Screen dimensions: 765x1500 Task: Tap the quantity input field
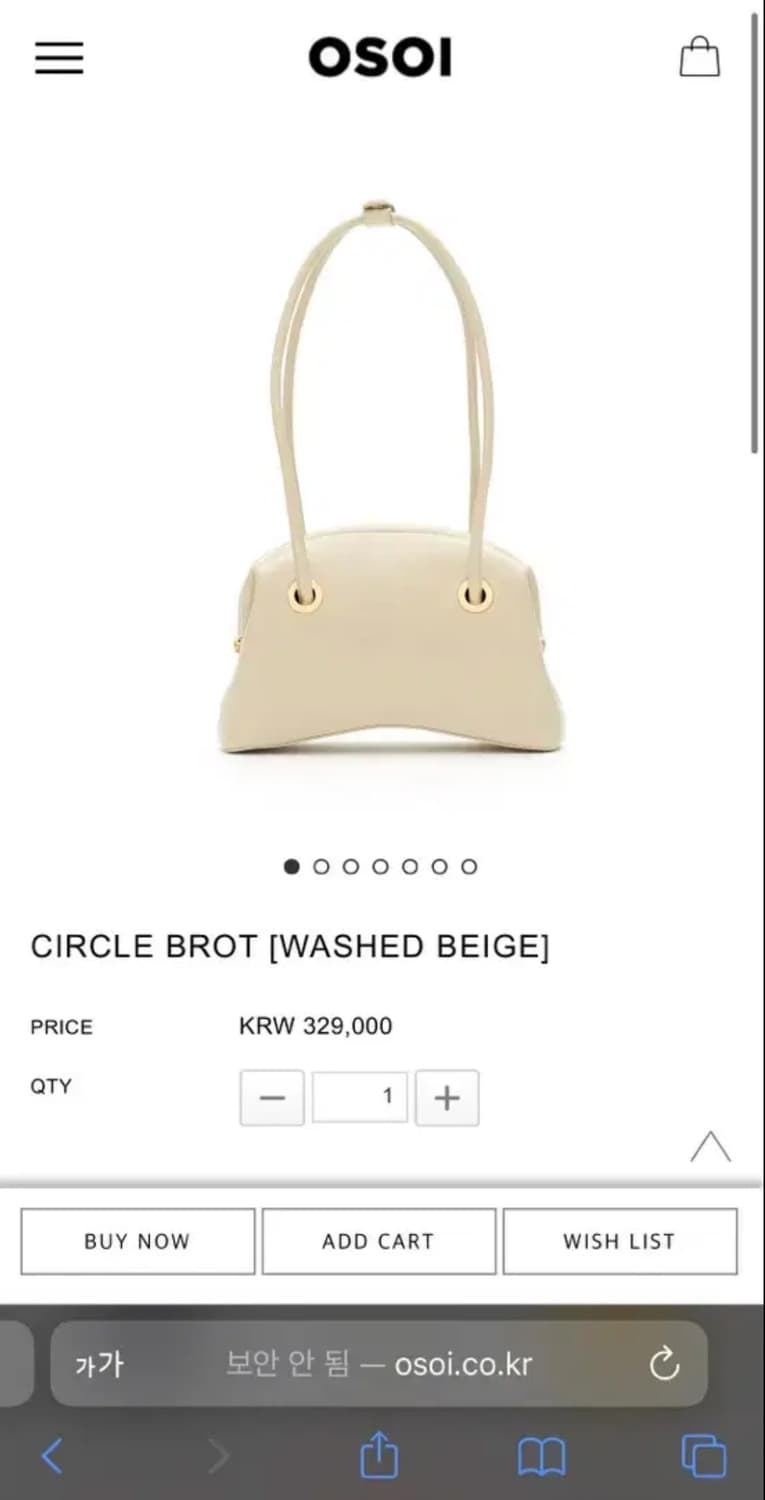(x=359, y=1096)
